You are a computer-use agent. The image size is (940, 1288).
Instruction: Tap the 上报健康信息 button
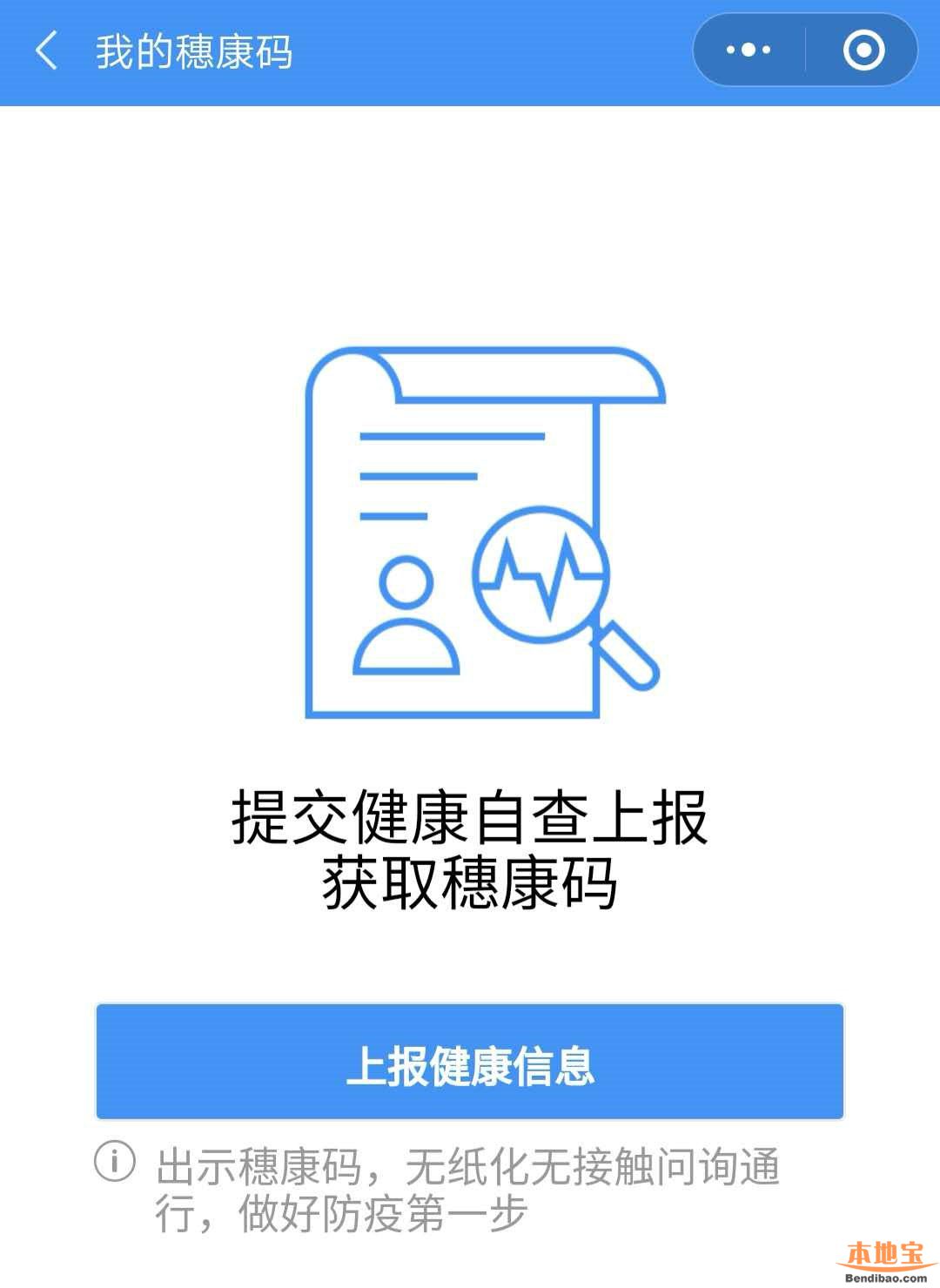470,1062
